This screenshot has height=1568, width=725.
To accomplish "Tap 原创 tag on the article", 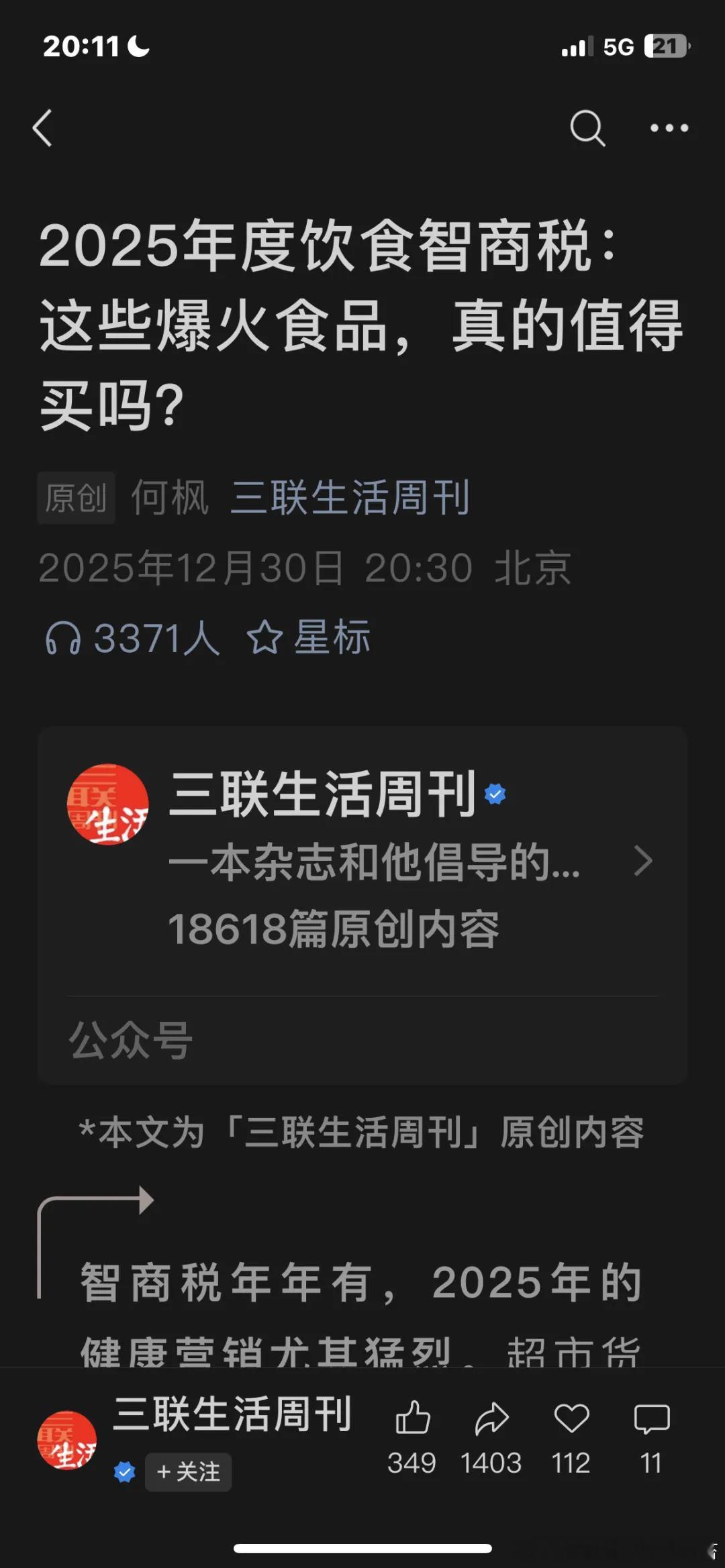I will tap(76, 496).
